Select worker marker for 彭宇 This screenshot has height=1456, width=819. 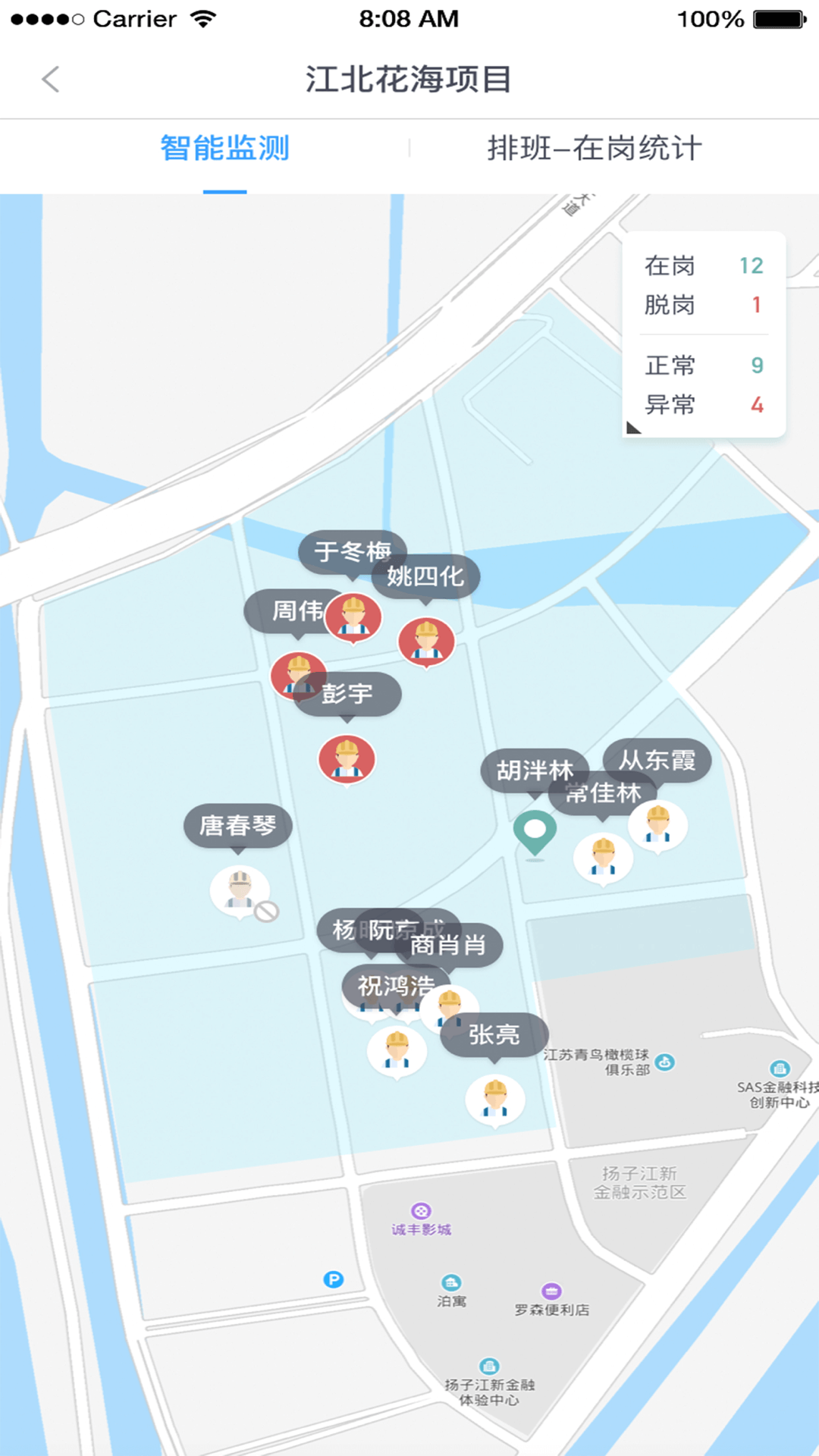[345, 758]
